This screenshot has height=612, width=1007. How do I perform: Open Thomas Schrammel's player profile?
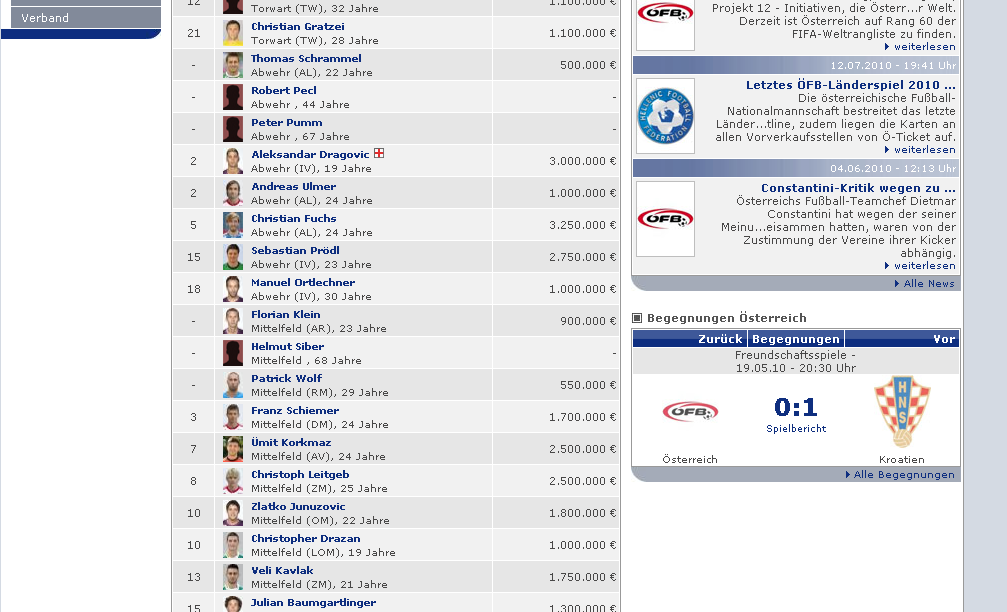pos(306,59)
